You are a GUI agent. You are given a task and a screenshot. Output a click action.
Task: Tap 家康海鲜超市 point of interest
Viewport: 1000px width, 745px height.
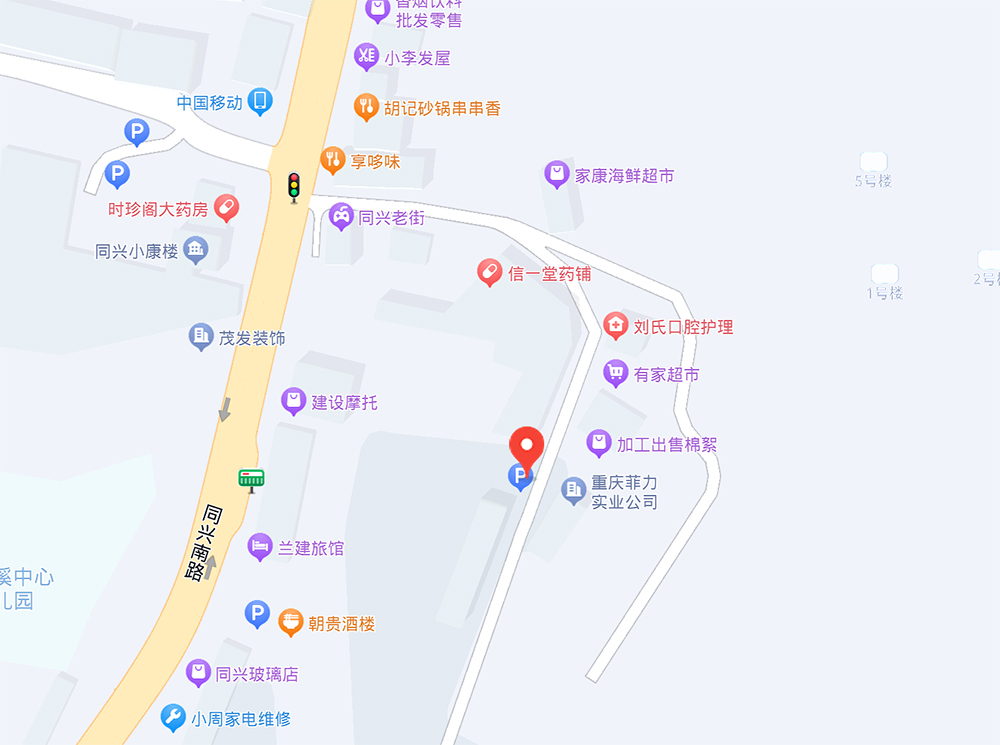[x=556, y=175]
